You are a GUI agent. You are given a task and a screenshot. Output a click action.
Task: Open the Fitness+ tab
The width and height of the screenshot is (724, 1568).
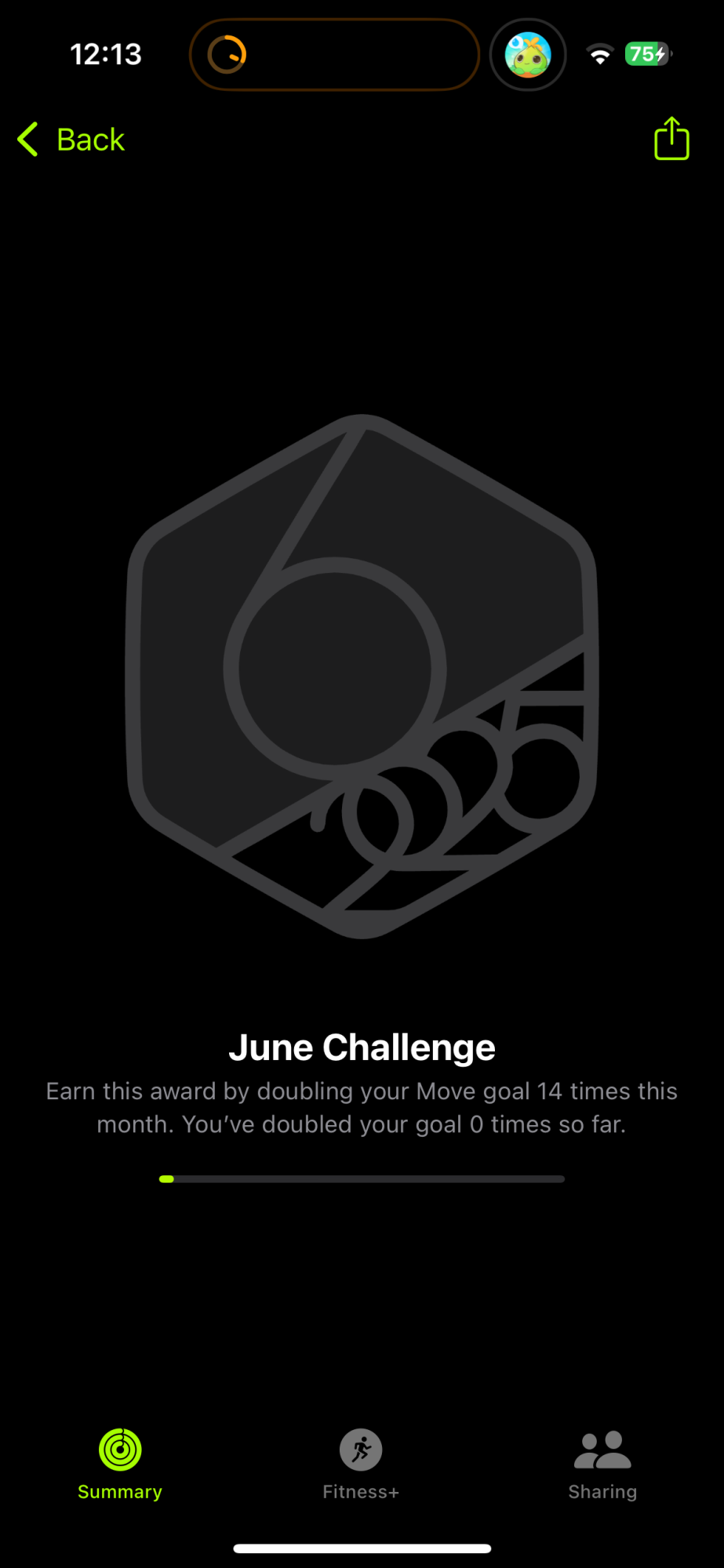click(361, 1463)
